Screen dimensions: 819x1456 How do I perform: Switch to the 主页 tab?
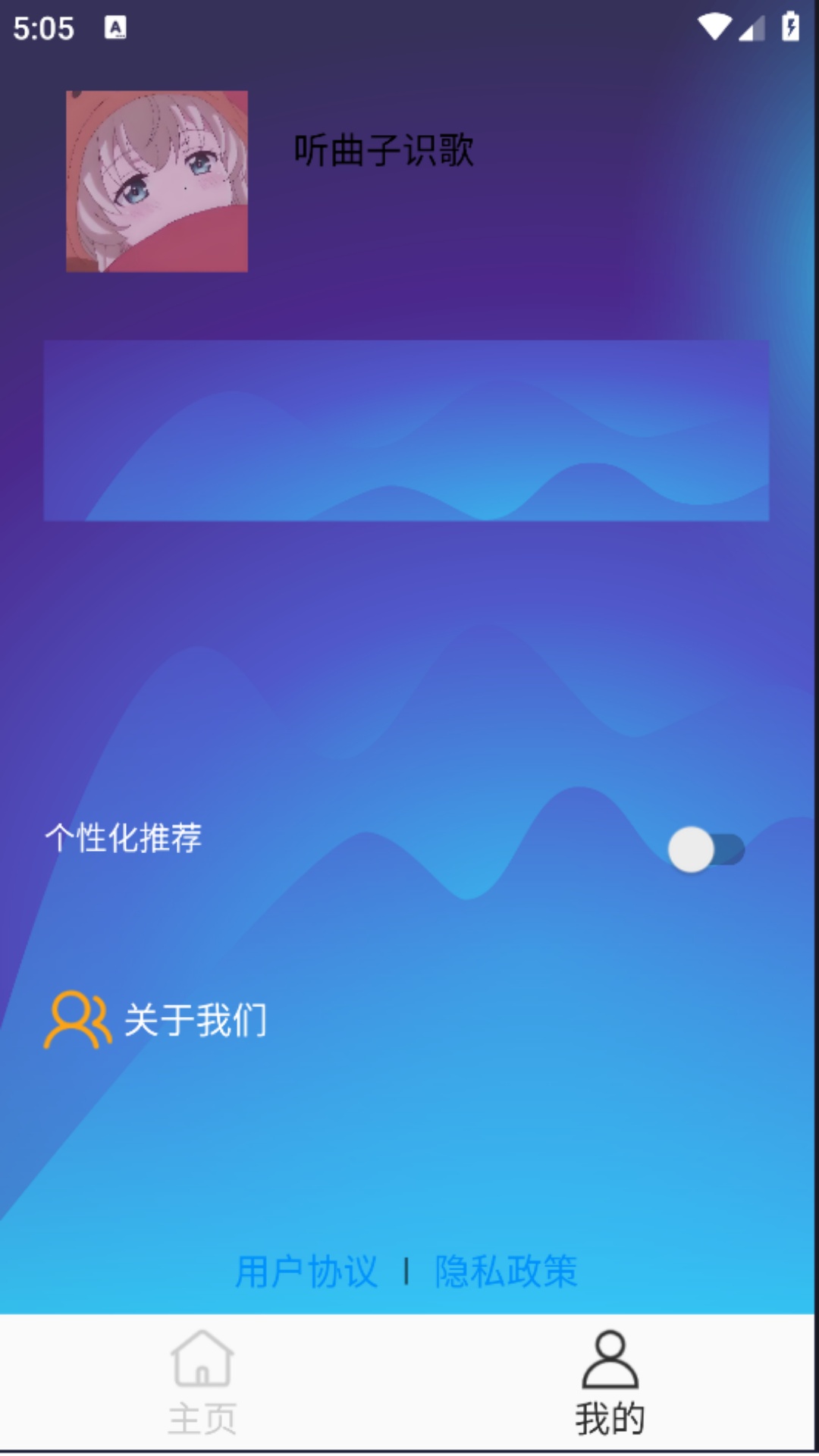coord(202,1382)
